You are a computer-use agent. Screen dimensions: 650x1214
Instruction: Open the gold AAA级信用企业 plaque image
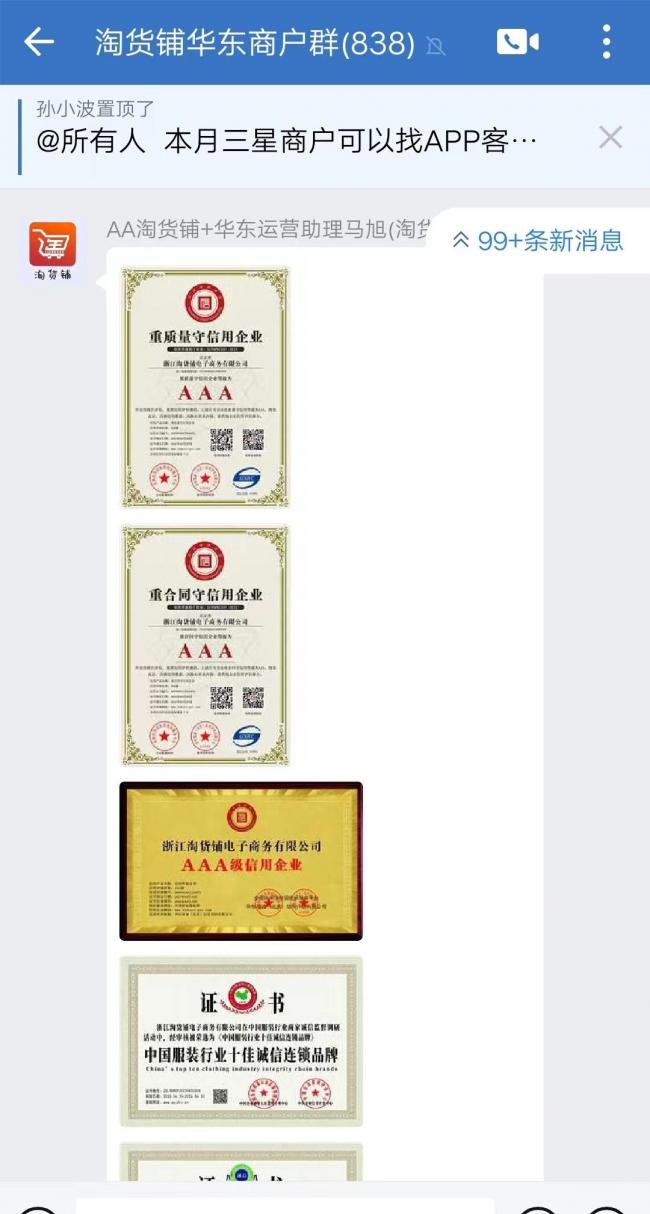coord(241,861)
